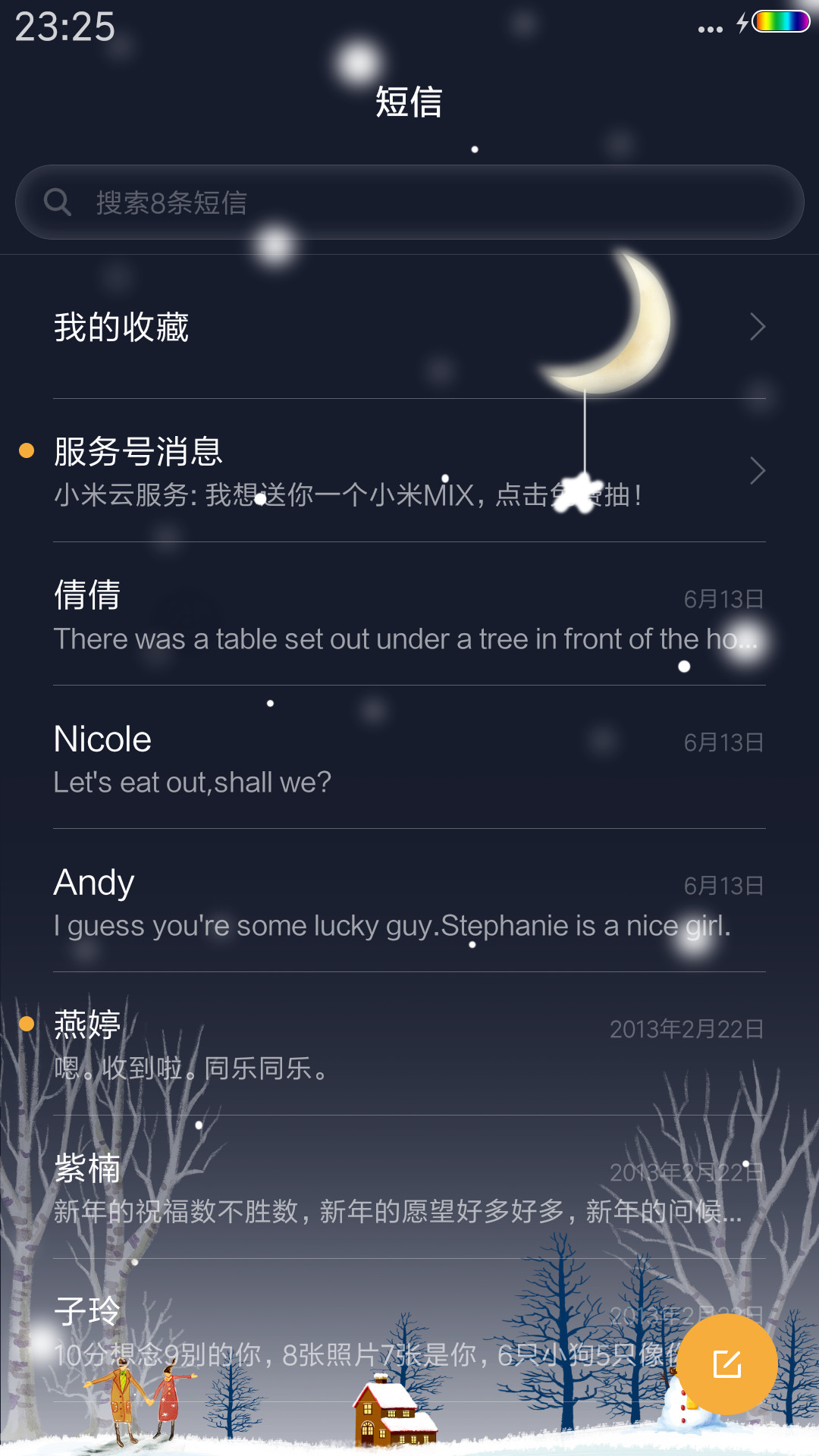819x1456 pixels.
Task: View Andy's conversation
Action: click(x=409, y=901)
